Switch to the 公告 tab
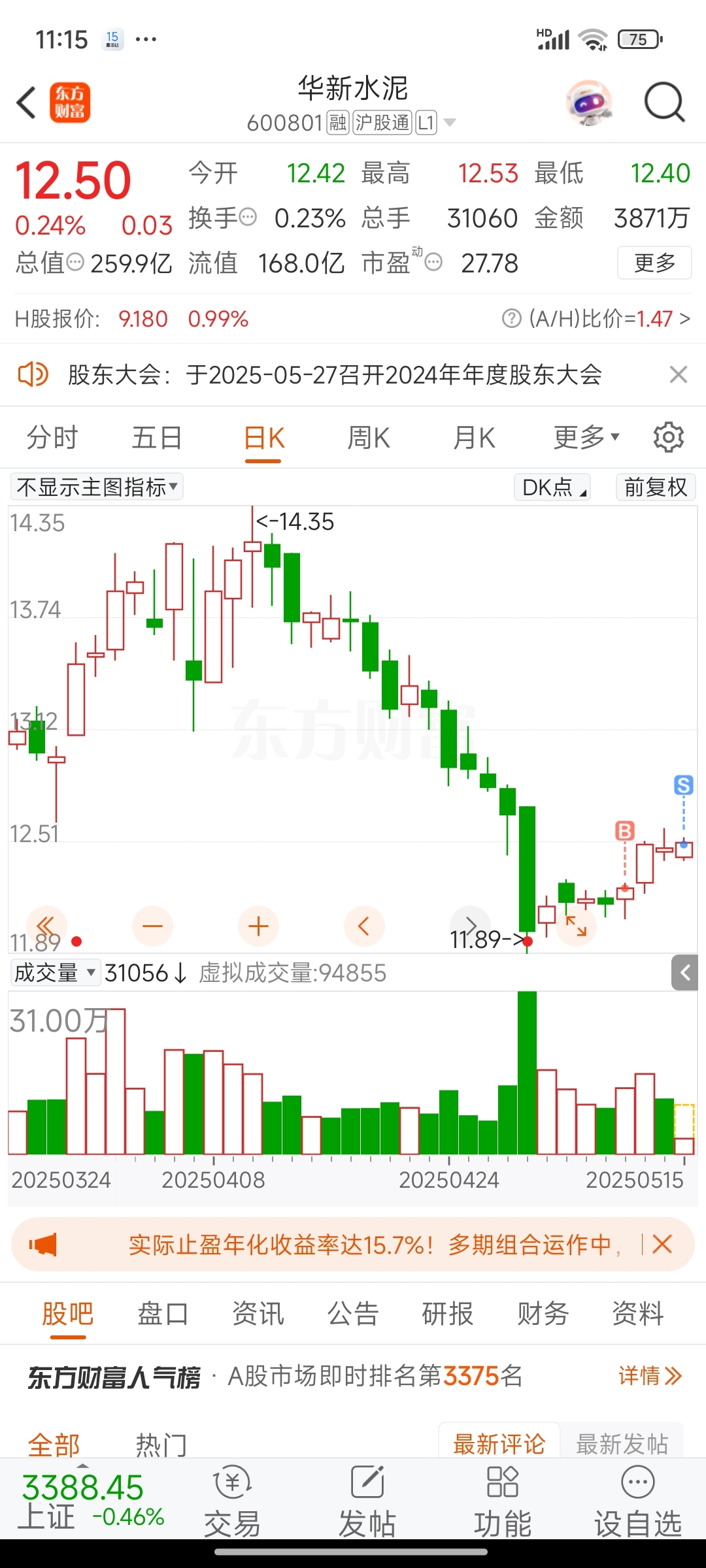The image size is (706, 1568). [x=353, y=1313]
